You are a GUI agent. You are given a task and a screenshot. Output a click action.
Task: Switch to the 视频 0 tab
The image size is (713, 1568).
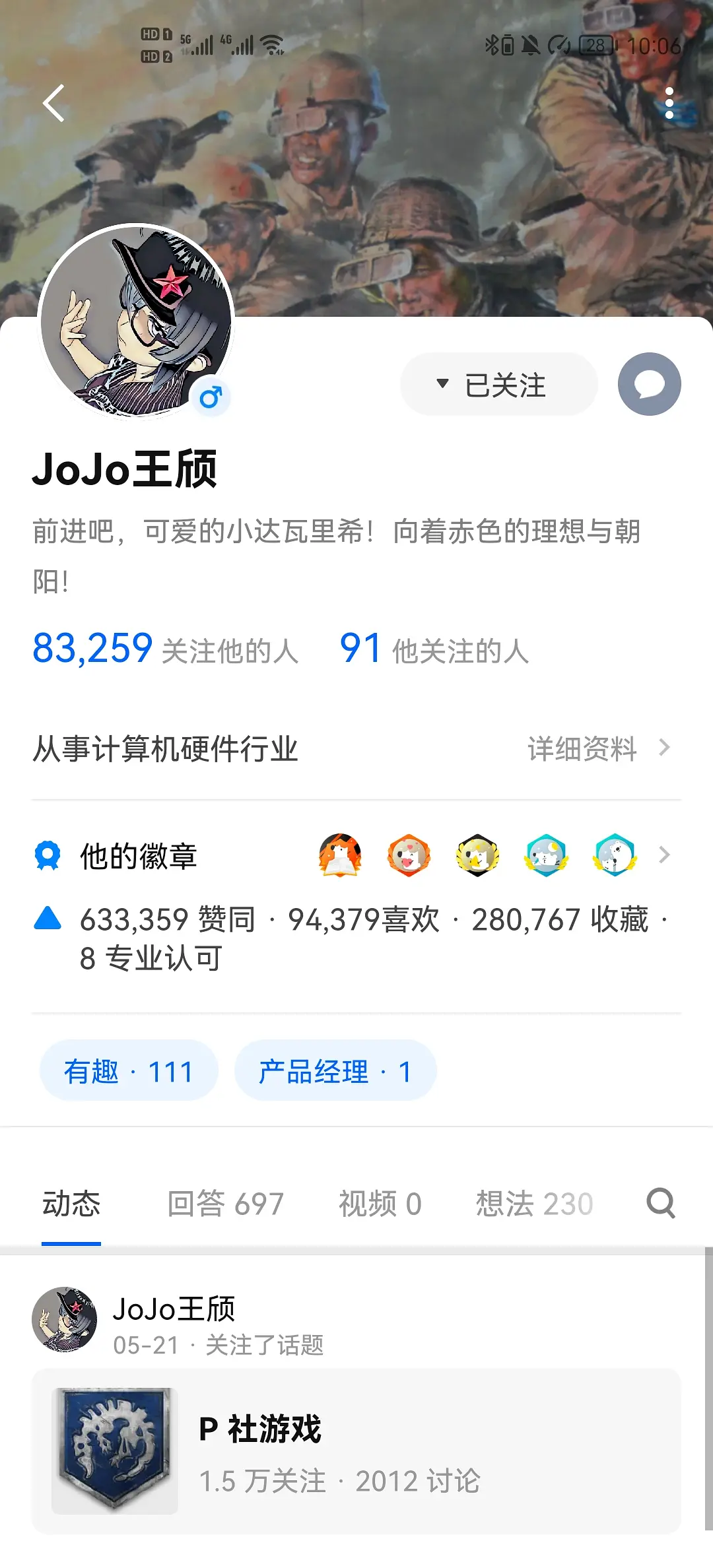380,1204
